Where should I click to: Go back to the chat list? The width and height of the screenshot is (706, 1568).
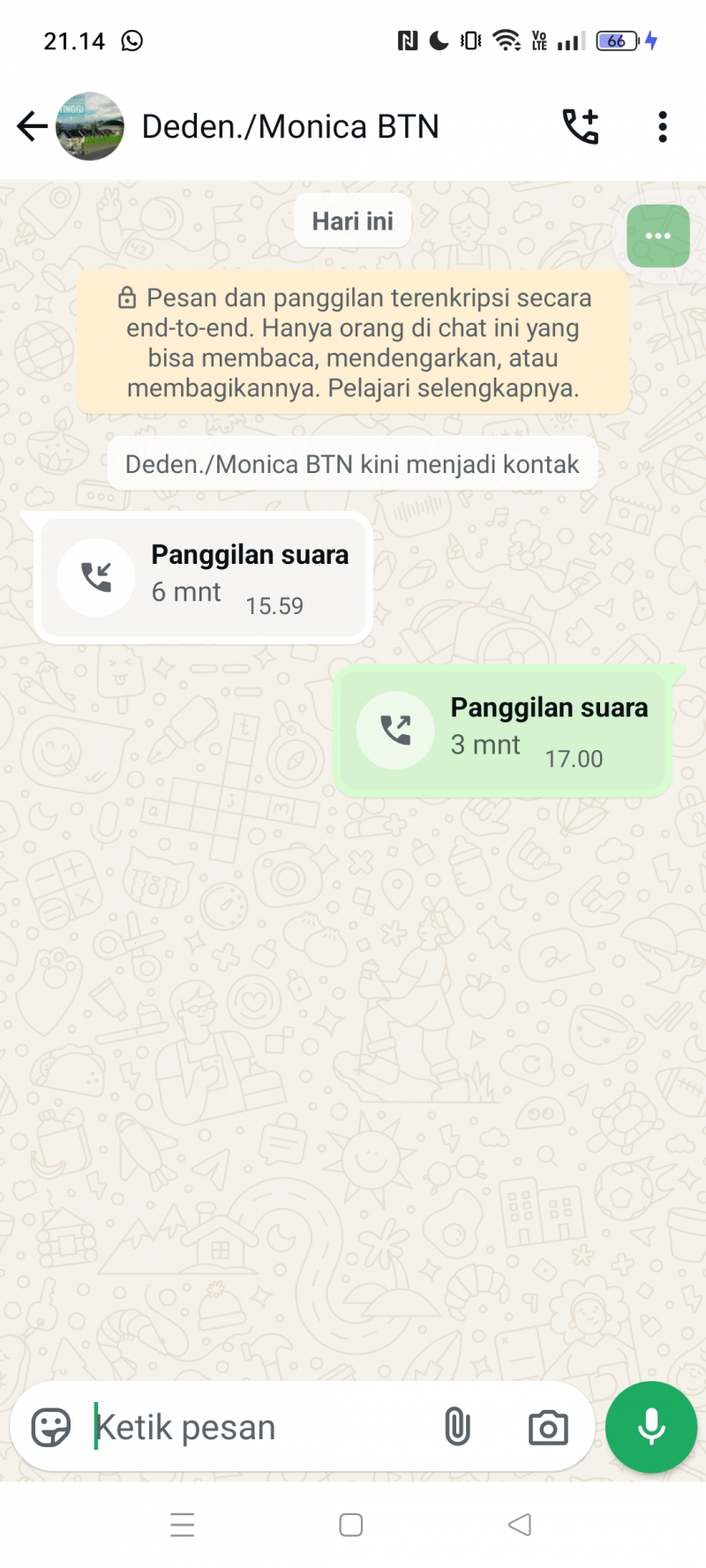(32, 126)
